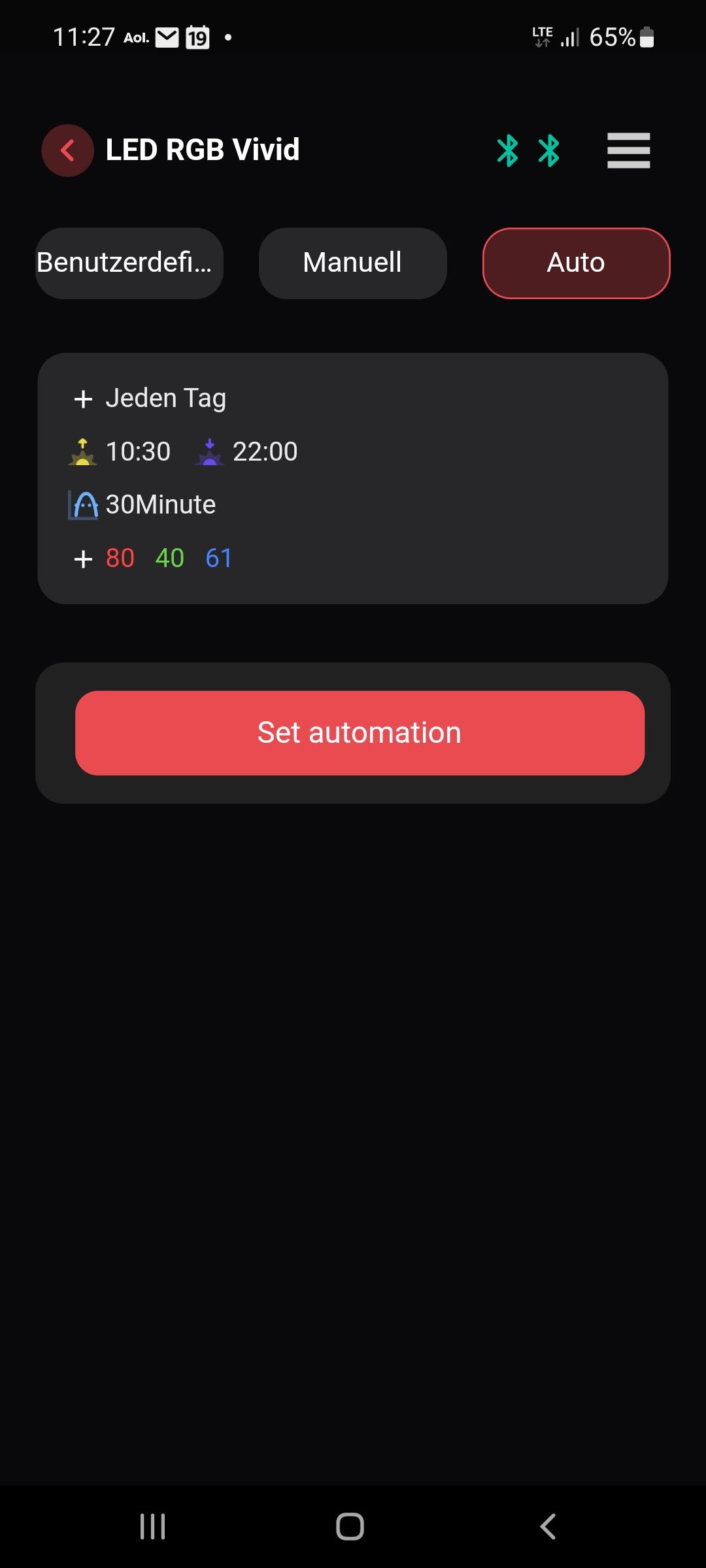This screenshot has height=1568, width=706.
Task: Edit the 10:30 sunrise time
Action: [x=137, y=452]
